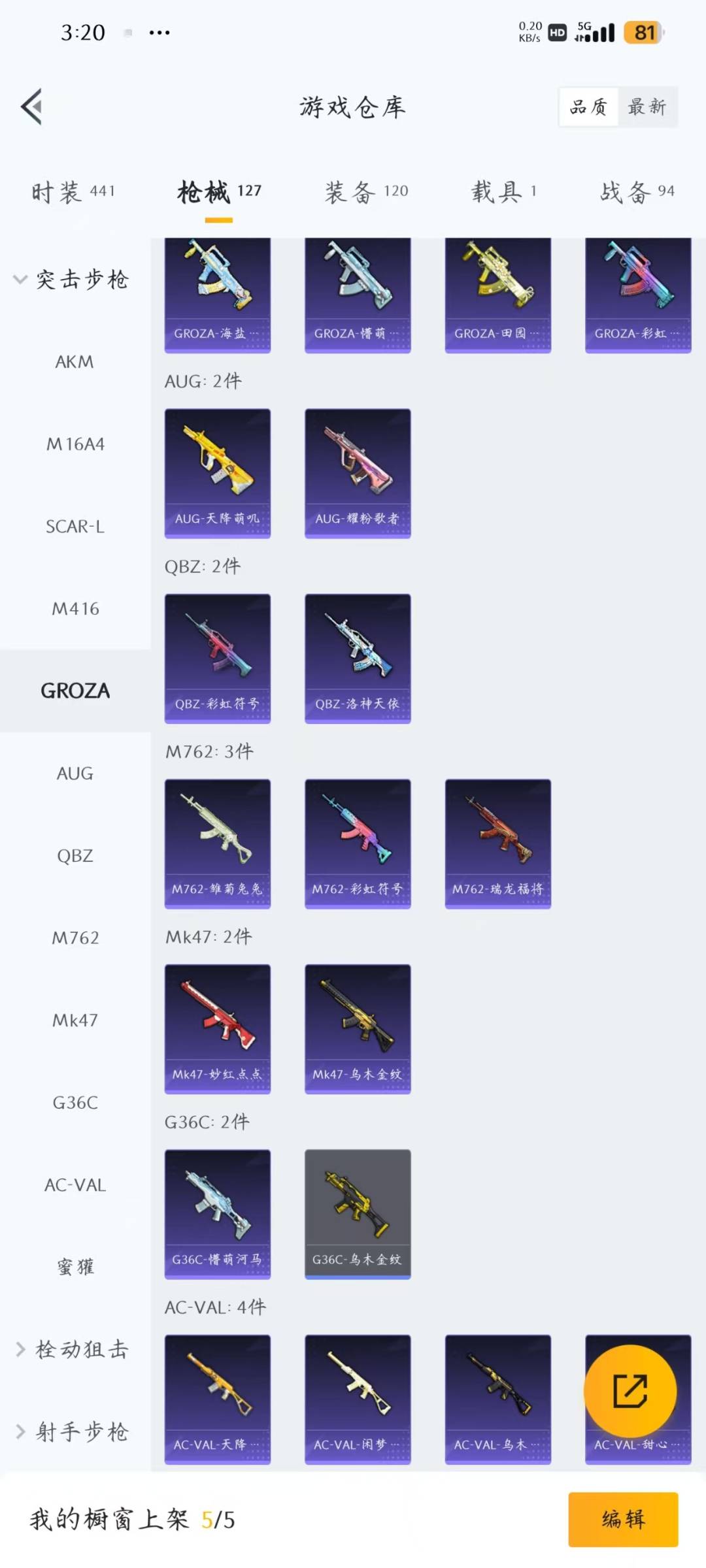The height and width of the screenshot is (1568, 706).
Task: Tap the yellow floating share button
Action: tap(630, 1390)
